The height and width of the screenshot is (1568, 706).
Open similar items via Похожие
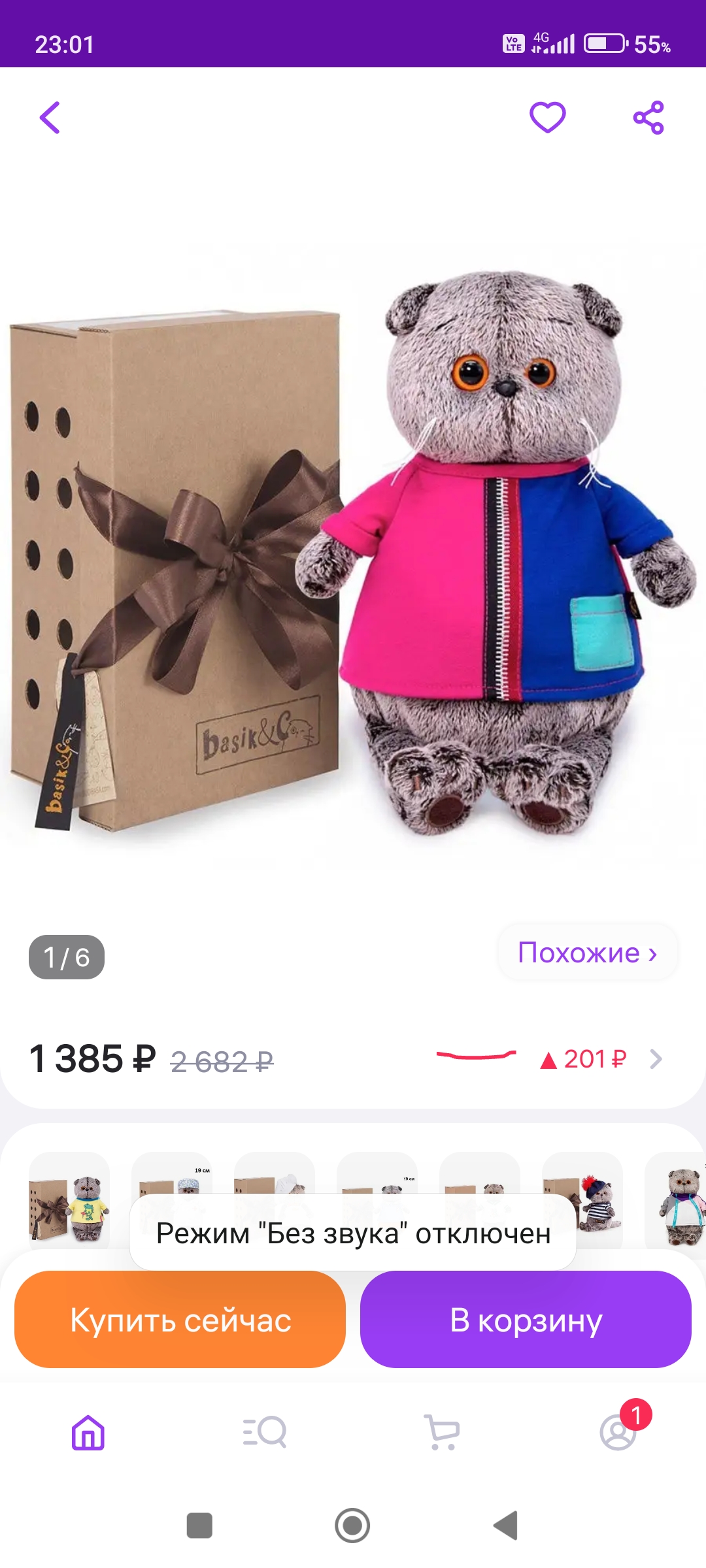[x=588, y=953]
